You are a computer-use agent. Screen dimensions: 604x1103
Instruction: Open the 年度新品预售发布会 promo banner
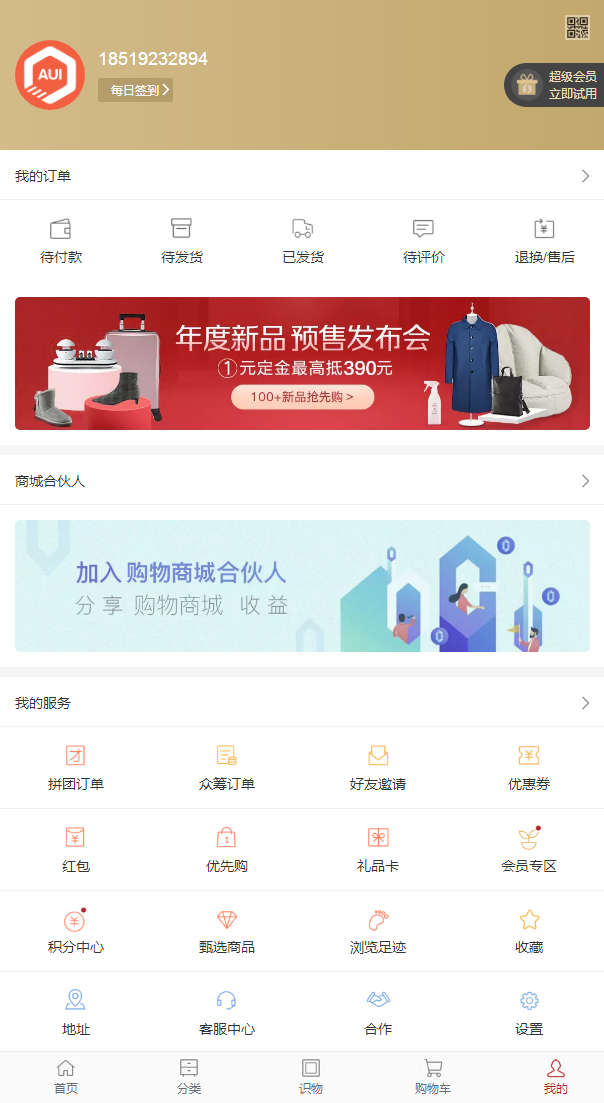pos(302,363)
